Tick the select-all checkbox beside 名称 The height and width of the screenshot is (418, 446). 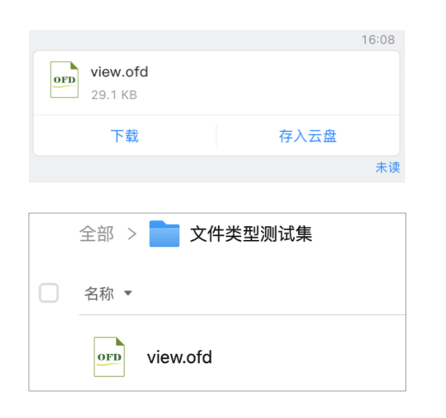[49, 293]
